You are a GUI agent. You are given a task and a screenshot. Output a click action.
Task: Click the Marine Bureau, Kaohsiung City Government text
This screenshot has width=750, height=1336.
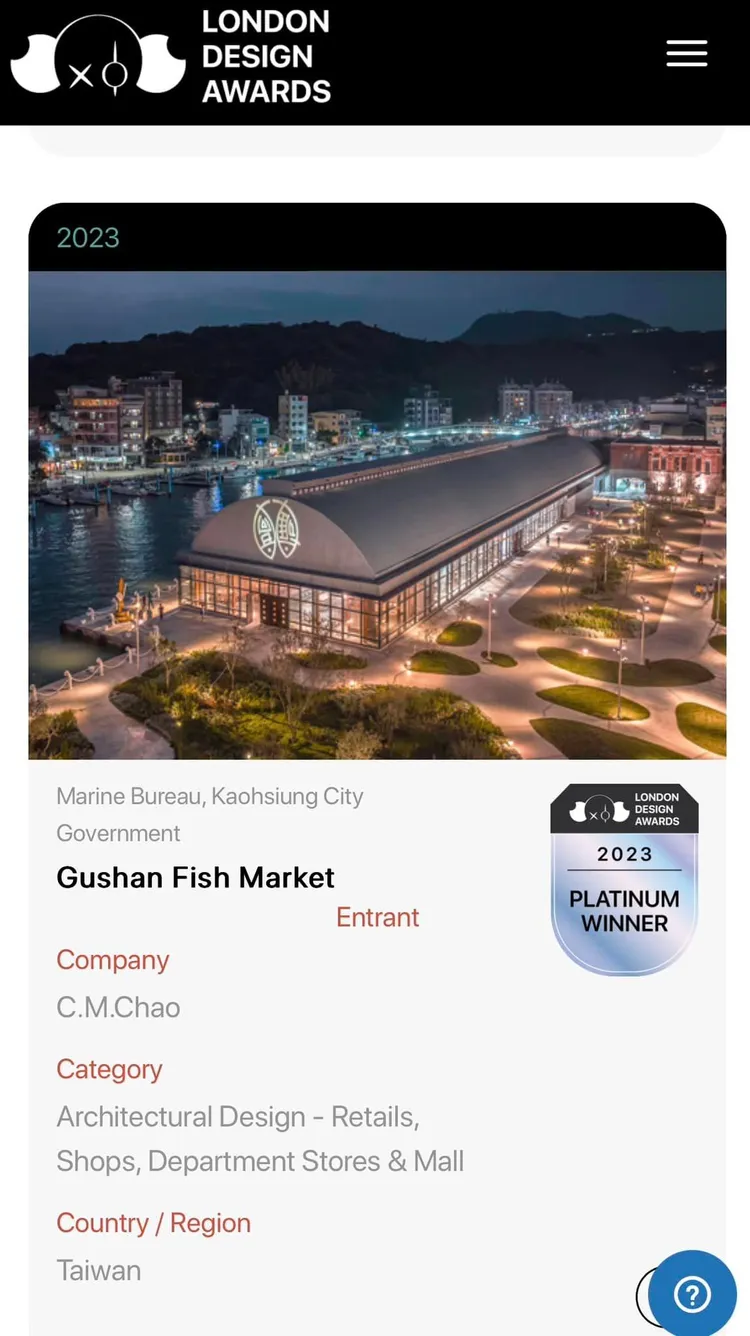[x=210, y=814]
